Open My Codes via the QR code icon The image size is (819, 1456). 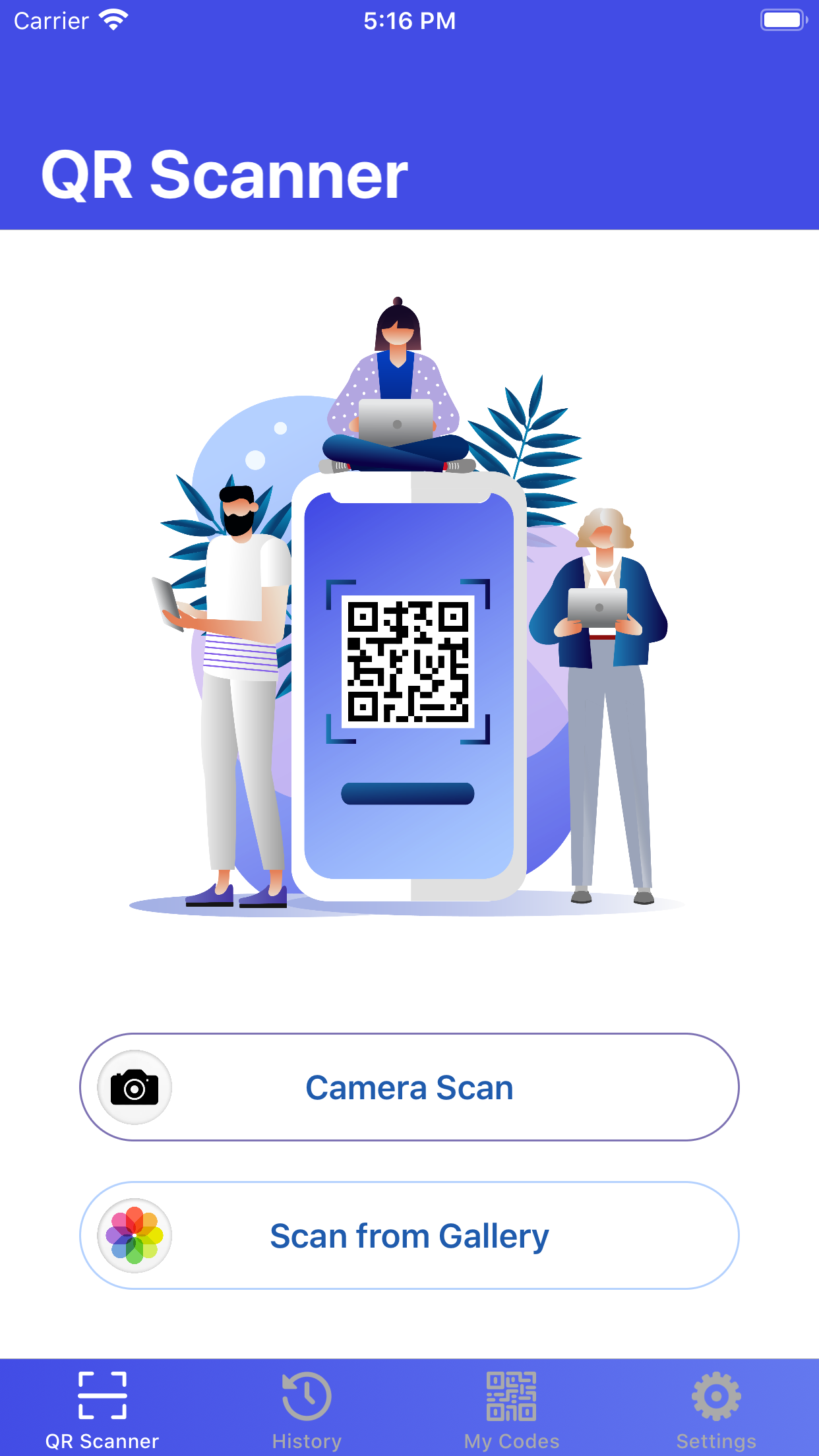pyautogui.click(x=512, y=1395)
